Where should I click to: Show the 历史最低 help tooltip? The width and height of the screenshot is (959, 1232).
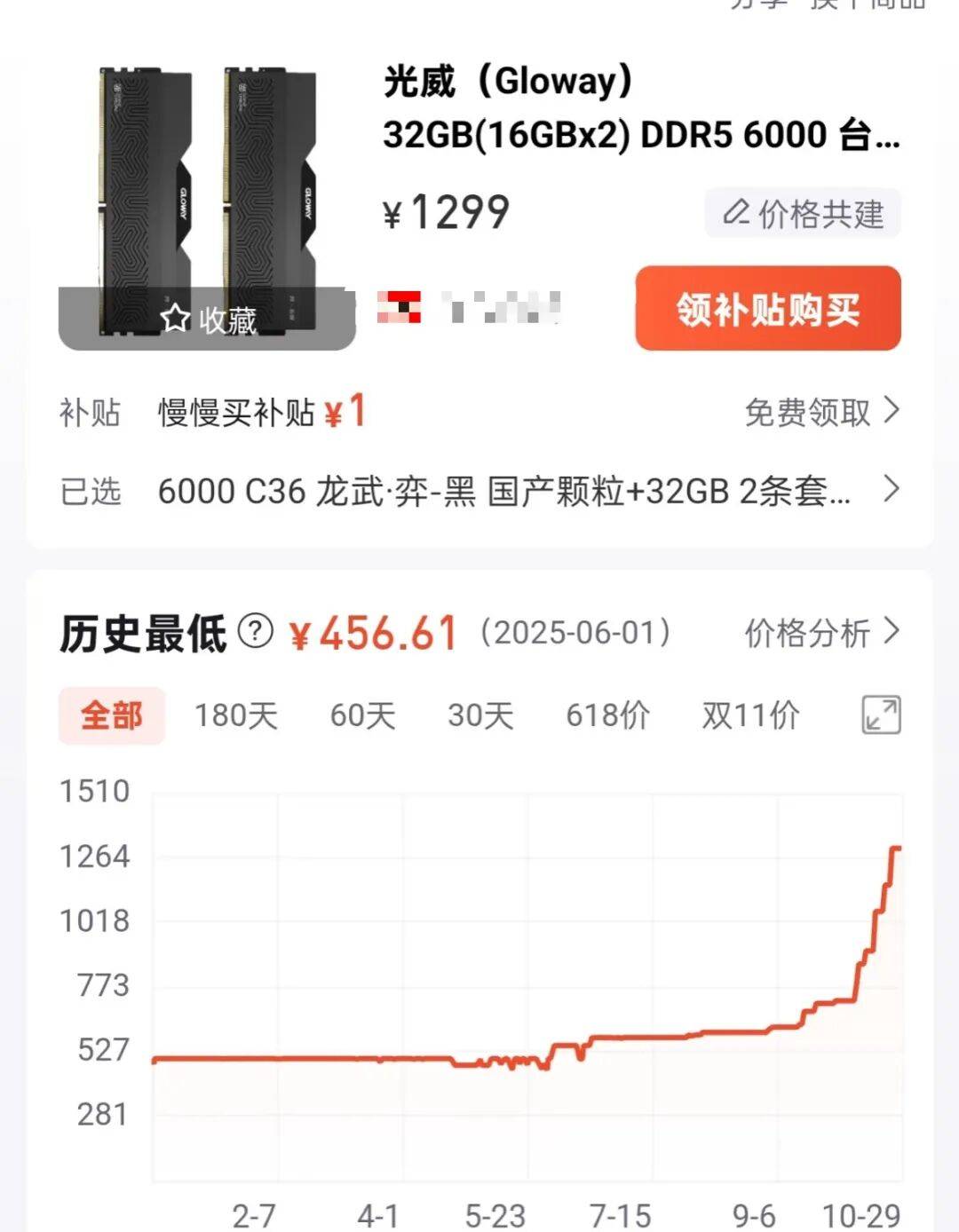pos(256,633)
